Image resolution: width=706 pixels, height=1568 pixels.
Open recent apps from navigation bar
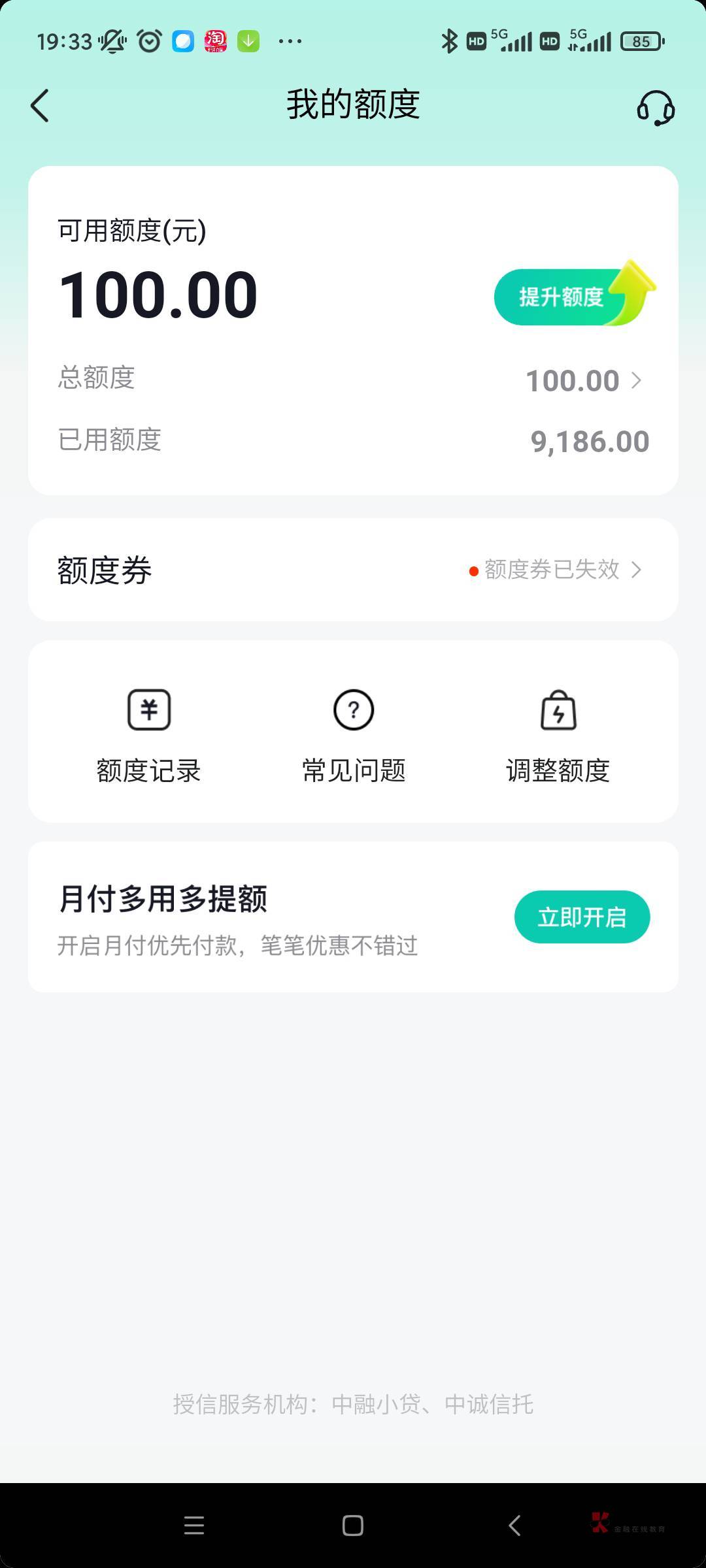click(194, 1526)
